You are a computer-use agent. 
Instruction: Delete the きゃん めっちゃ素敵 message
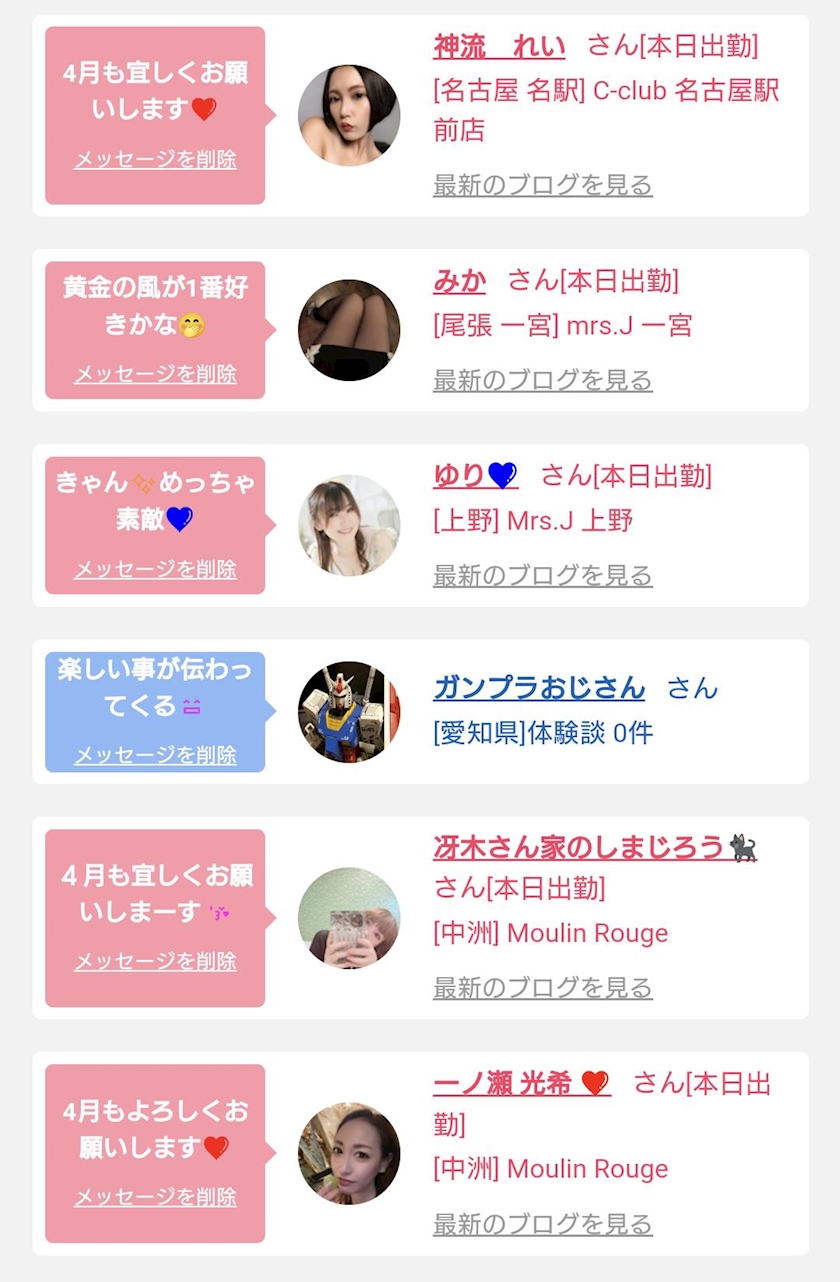coord(155,569)
